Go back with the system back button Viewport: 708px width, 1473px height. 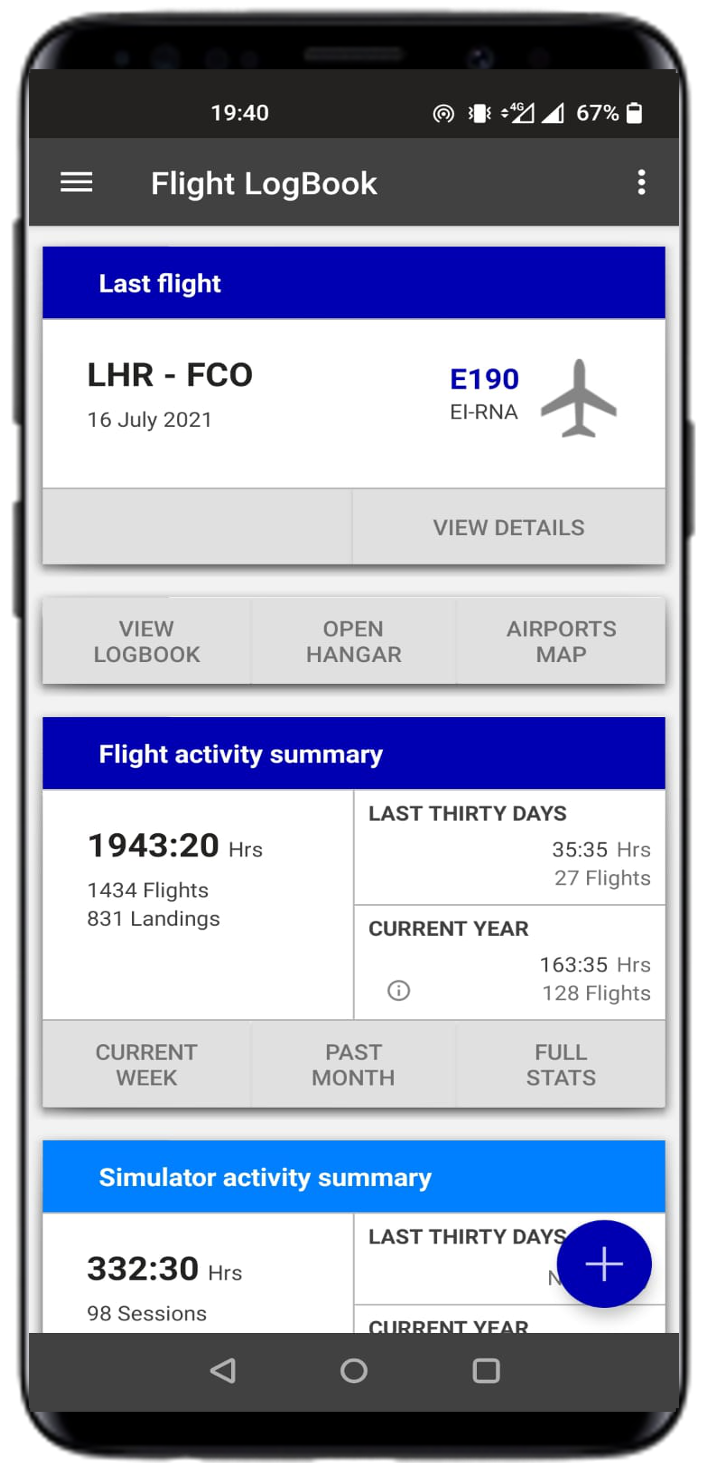click(223, 1370)
